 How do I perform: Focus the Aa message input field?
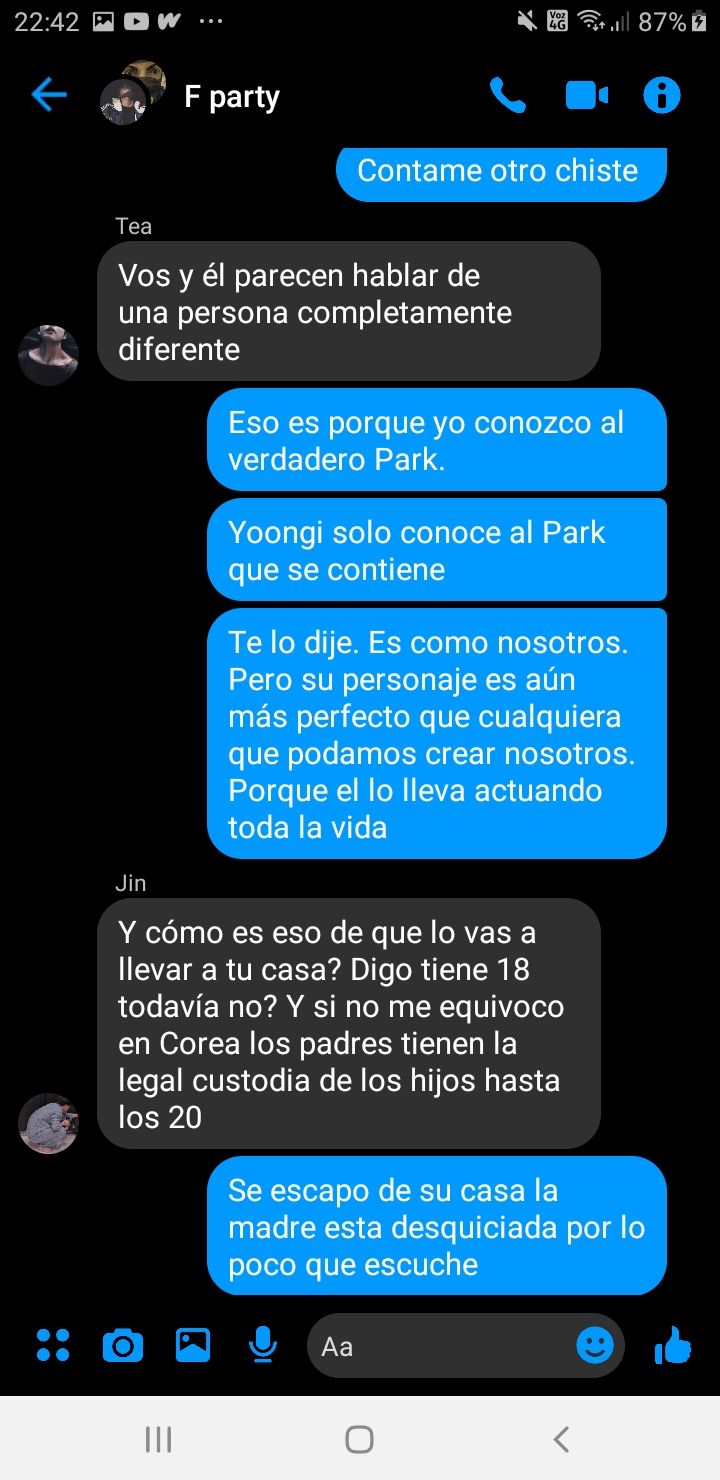pos(440,1347)
